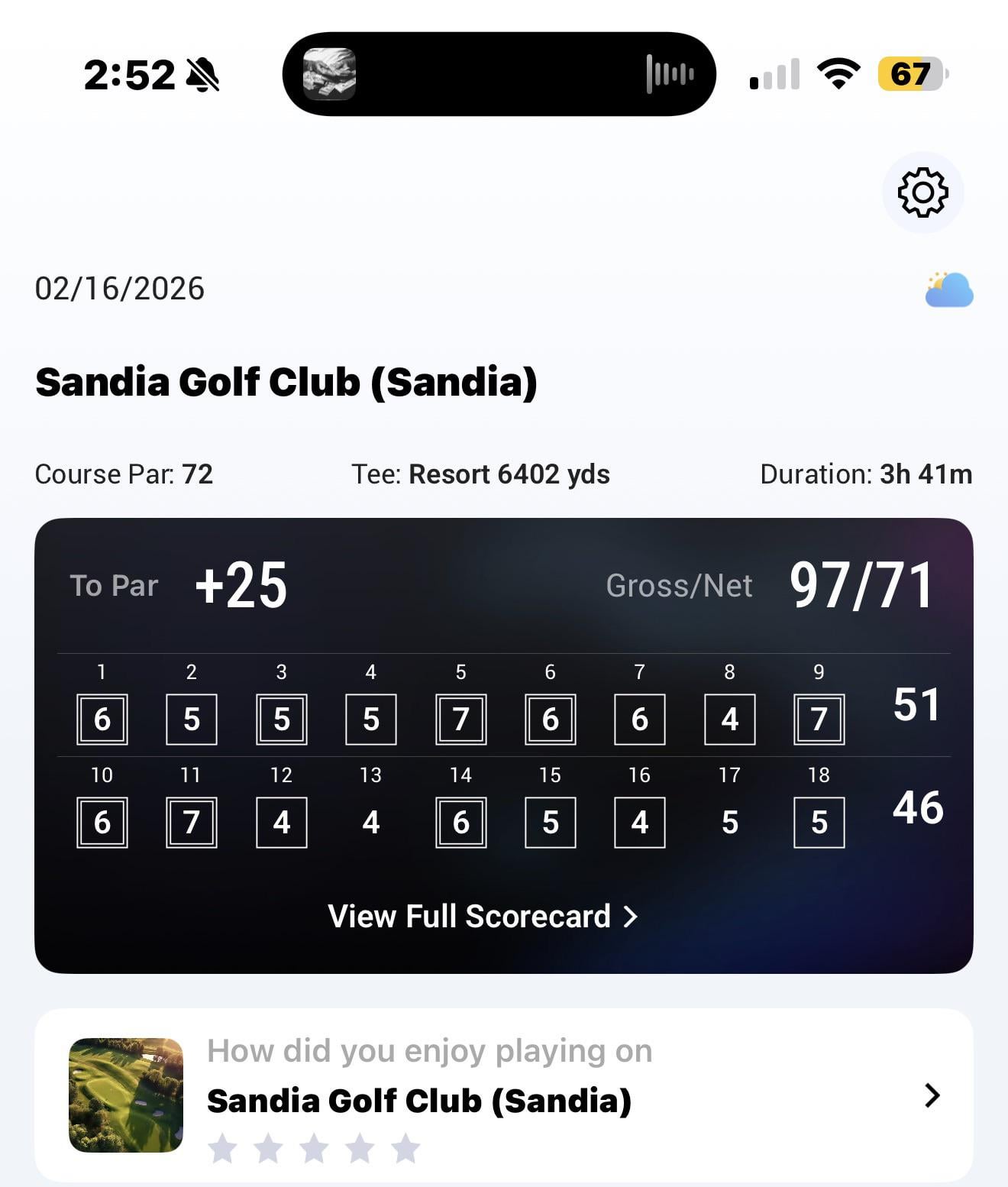This screenshot has height=1187, width=1008.
Task: View the full scorecard
Action: point(483,916)
